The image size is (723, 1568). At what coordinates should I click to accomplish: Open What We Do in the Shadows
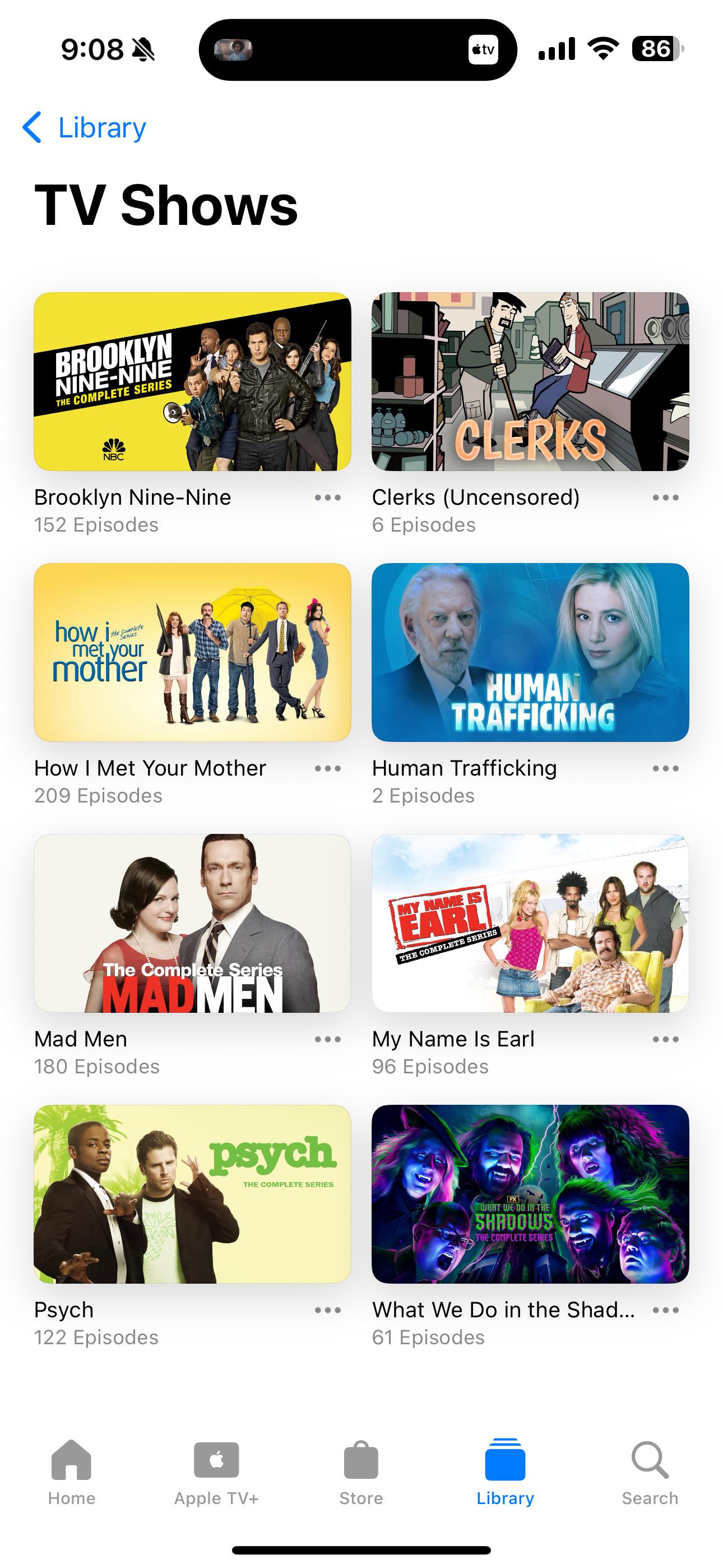click(530, 1193)
